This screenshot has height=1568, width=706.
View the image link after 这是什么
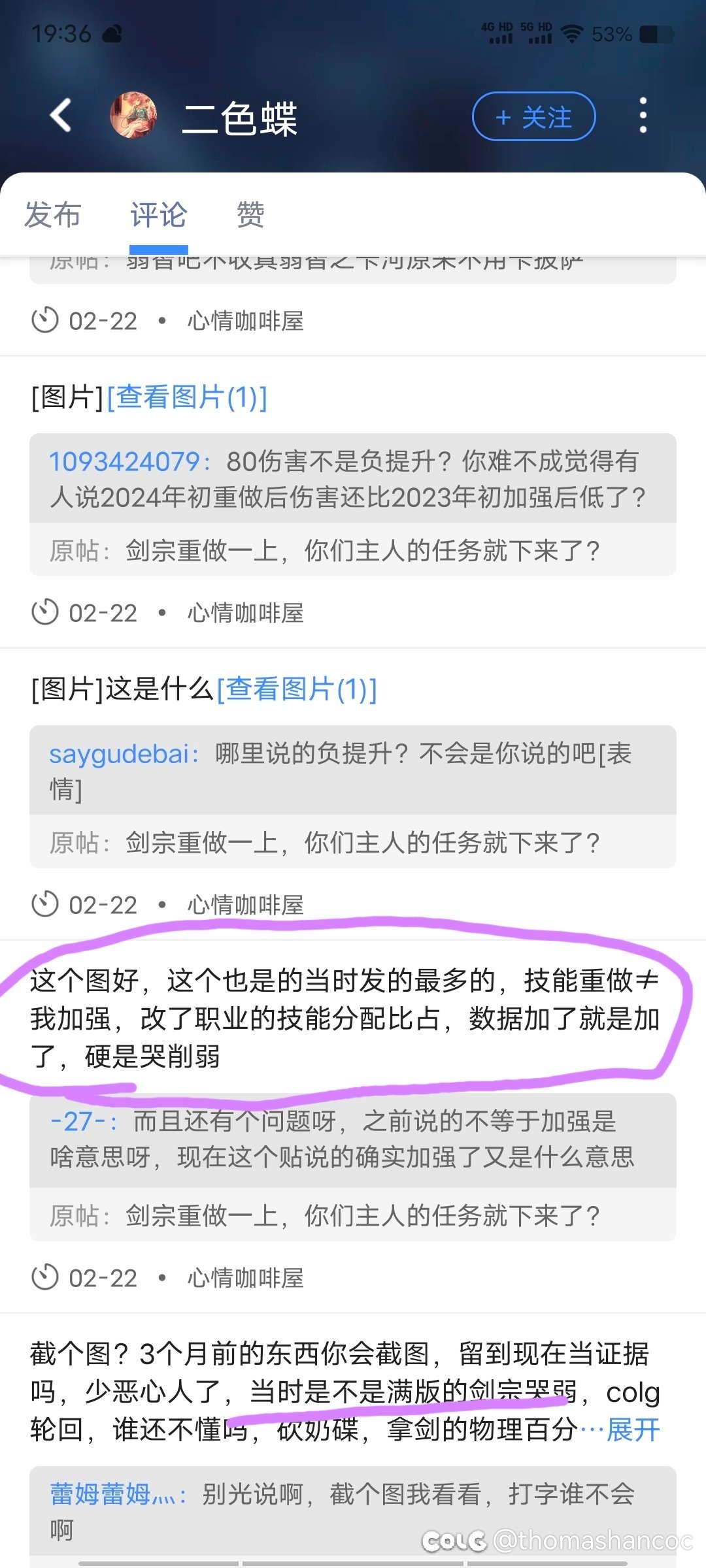click(x=297, y=689)
